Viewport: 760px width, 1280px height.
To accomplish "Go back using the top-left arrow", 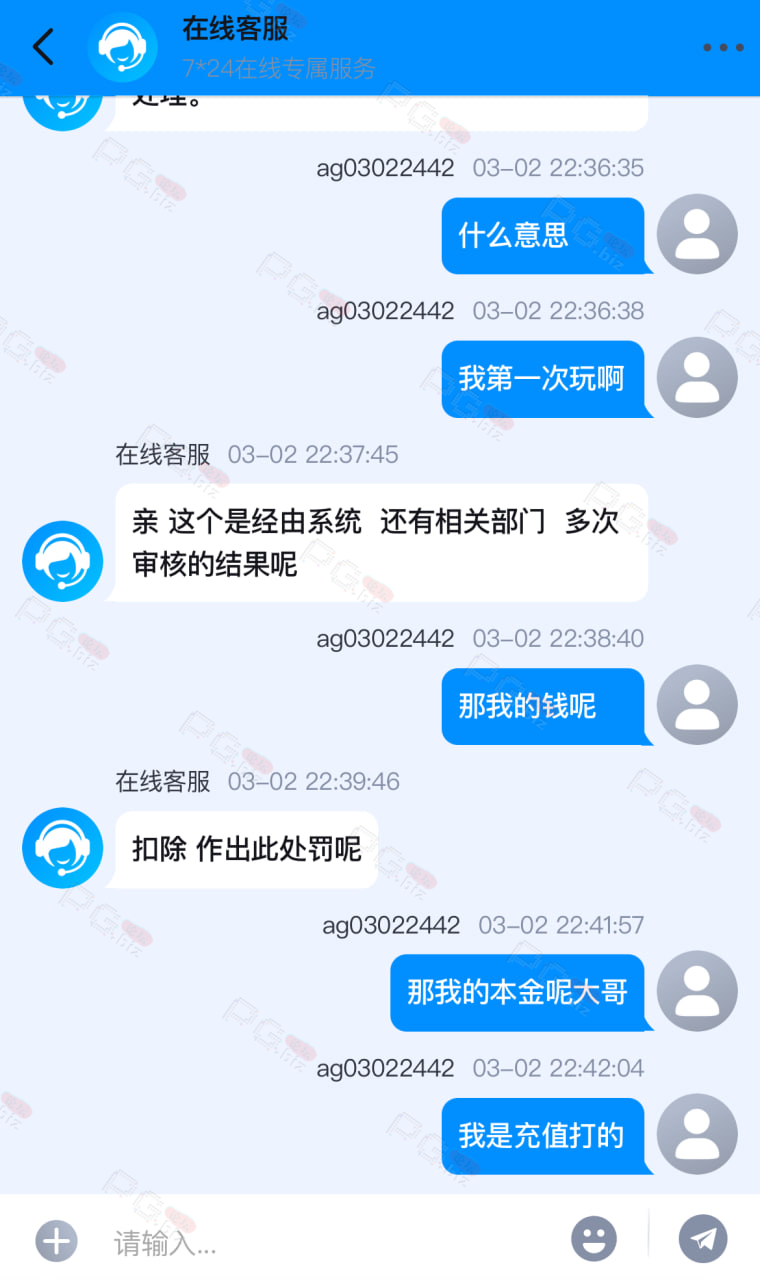I will [x=43, y=47].
